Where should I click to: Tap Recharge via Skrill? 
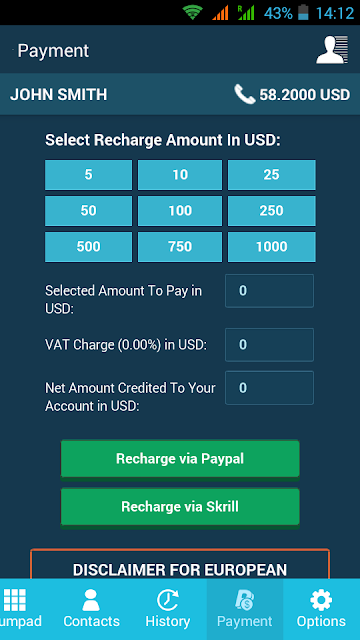click(180, 507)
